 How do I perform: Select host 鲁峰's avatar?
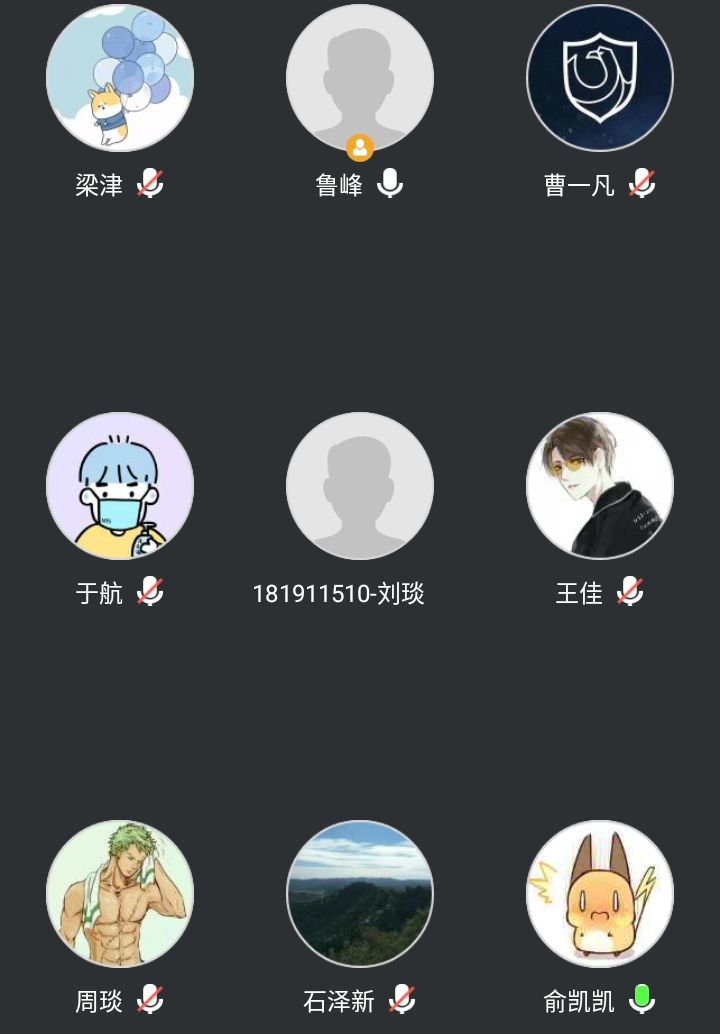tap(360, 78)
